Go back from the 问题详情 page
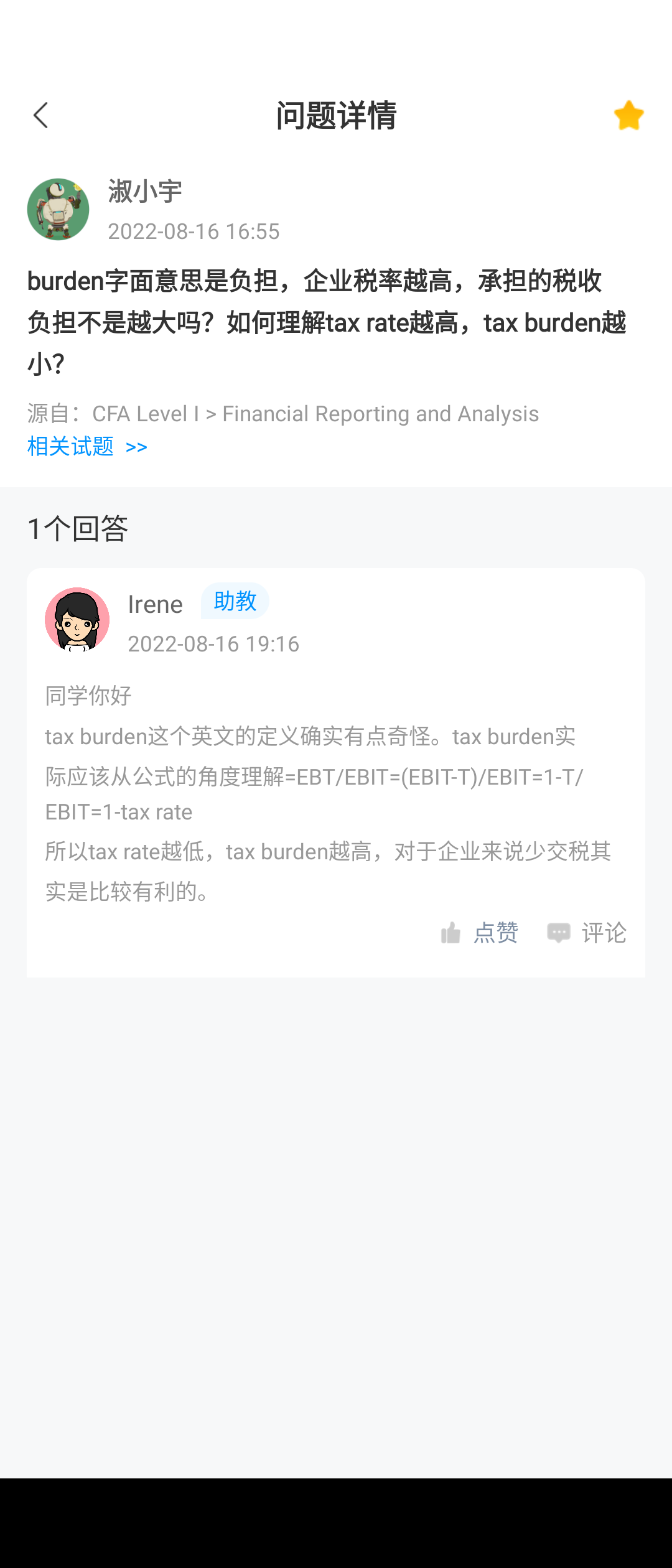This screenshot has width=672, height=1568. (x=41, y=116)
